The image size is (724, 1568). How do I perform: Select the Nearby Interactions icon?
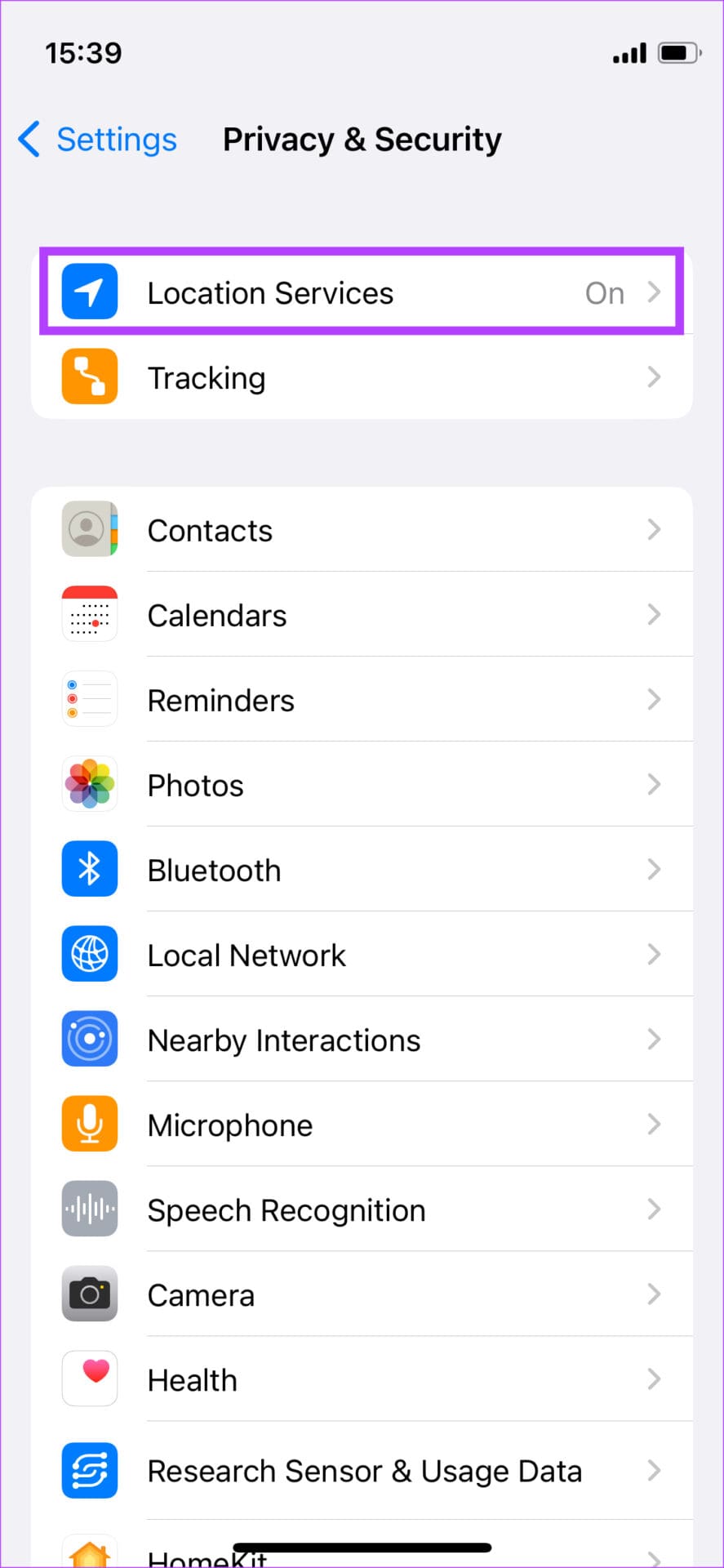coord(89,1039)
